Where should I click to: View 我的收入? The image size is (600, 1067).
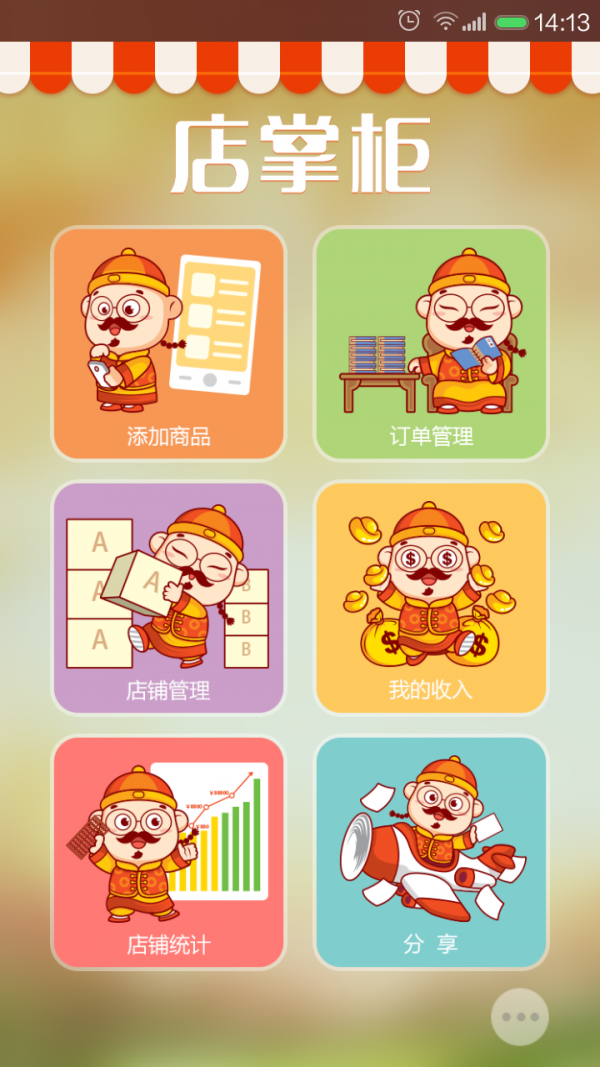point(431,597)
